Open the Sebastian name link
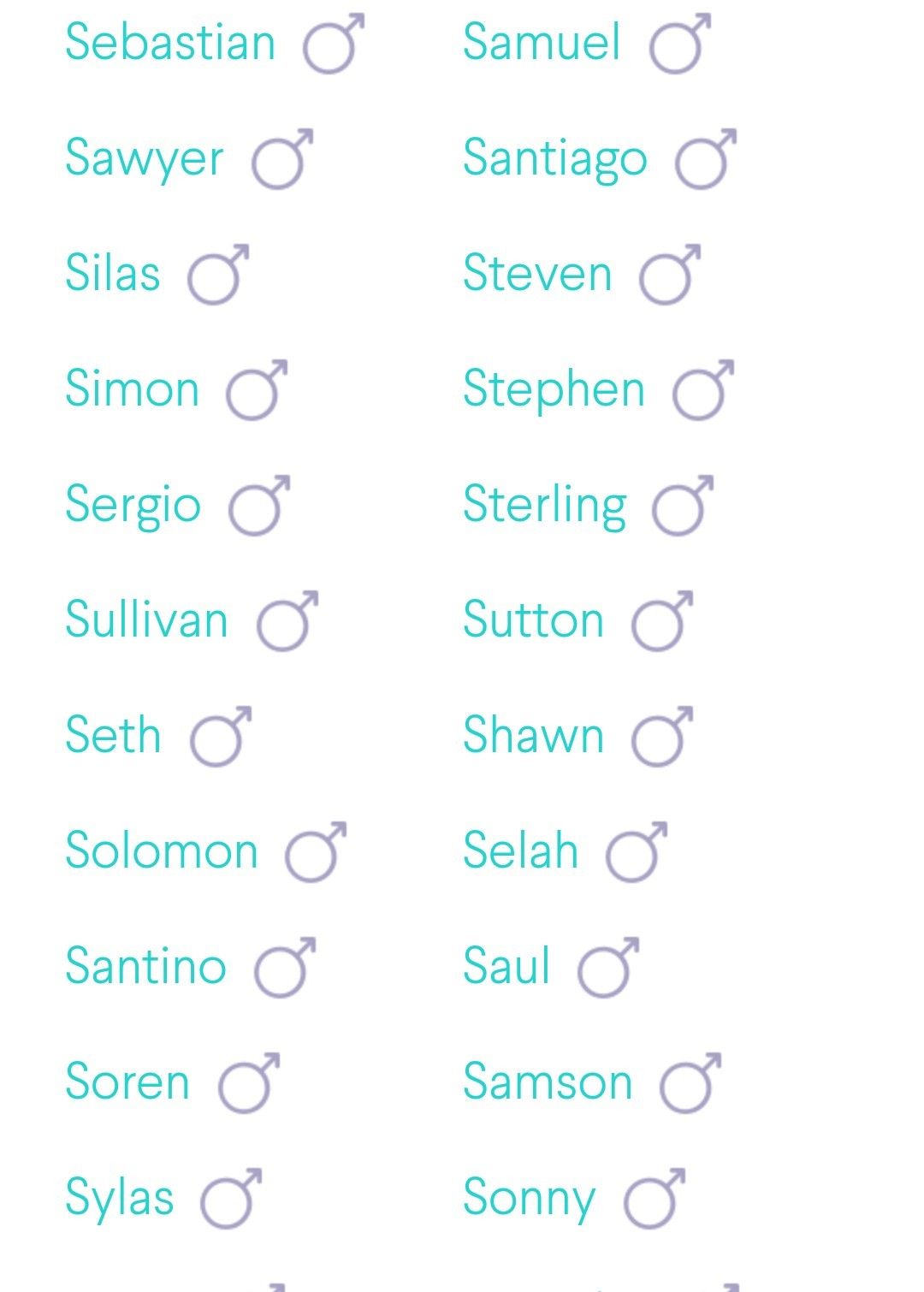 [170, 43]
